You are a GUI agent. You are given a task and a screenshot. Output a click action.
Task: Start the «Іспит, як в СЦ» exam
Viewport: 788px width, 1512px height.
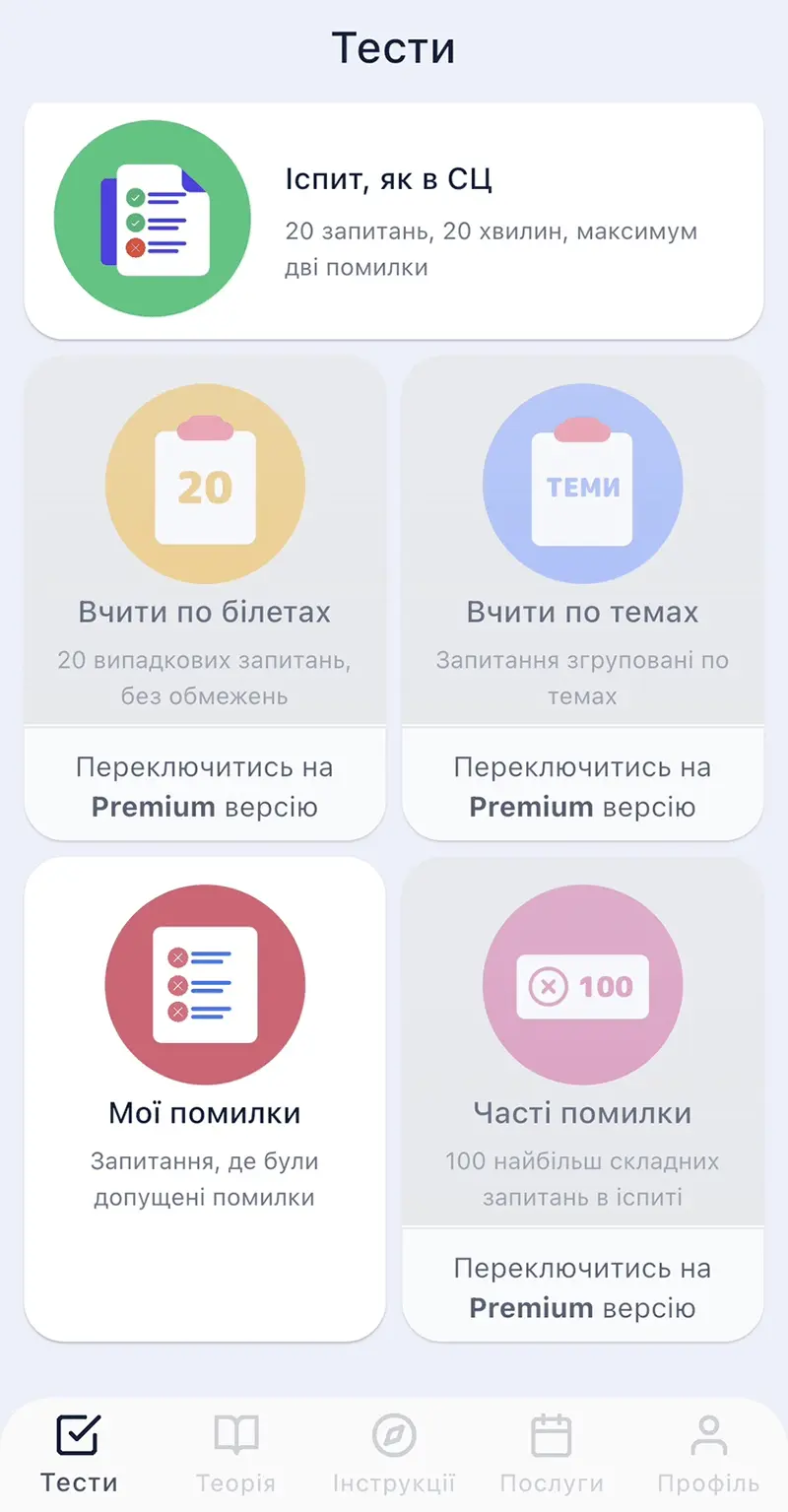[393, 221]
